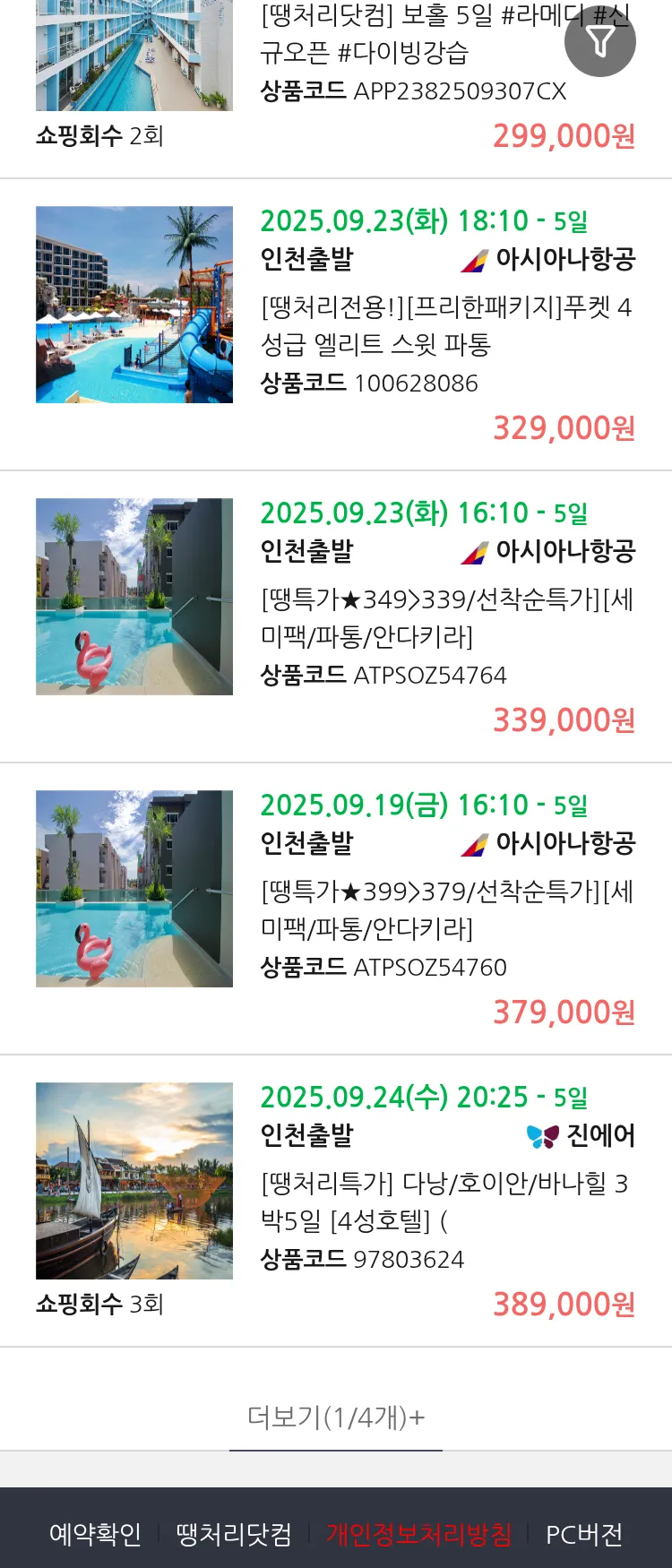672x1568 pixels.
Task: Switch to the PC버전 site
Action: (x=584, y=1534)
